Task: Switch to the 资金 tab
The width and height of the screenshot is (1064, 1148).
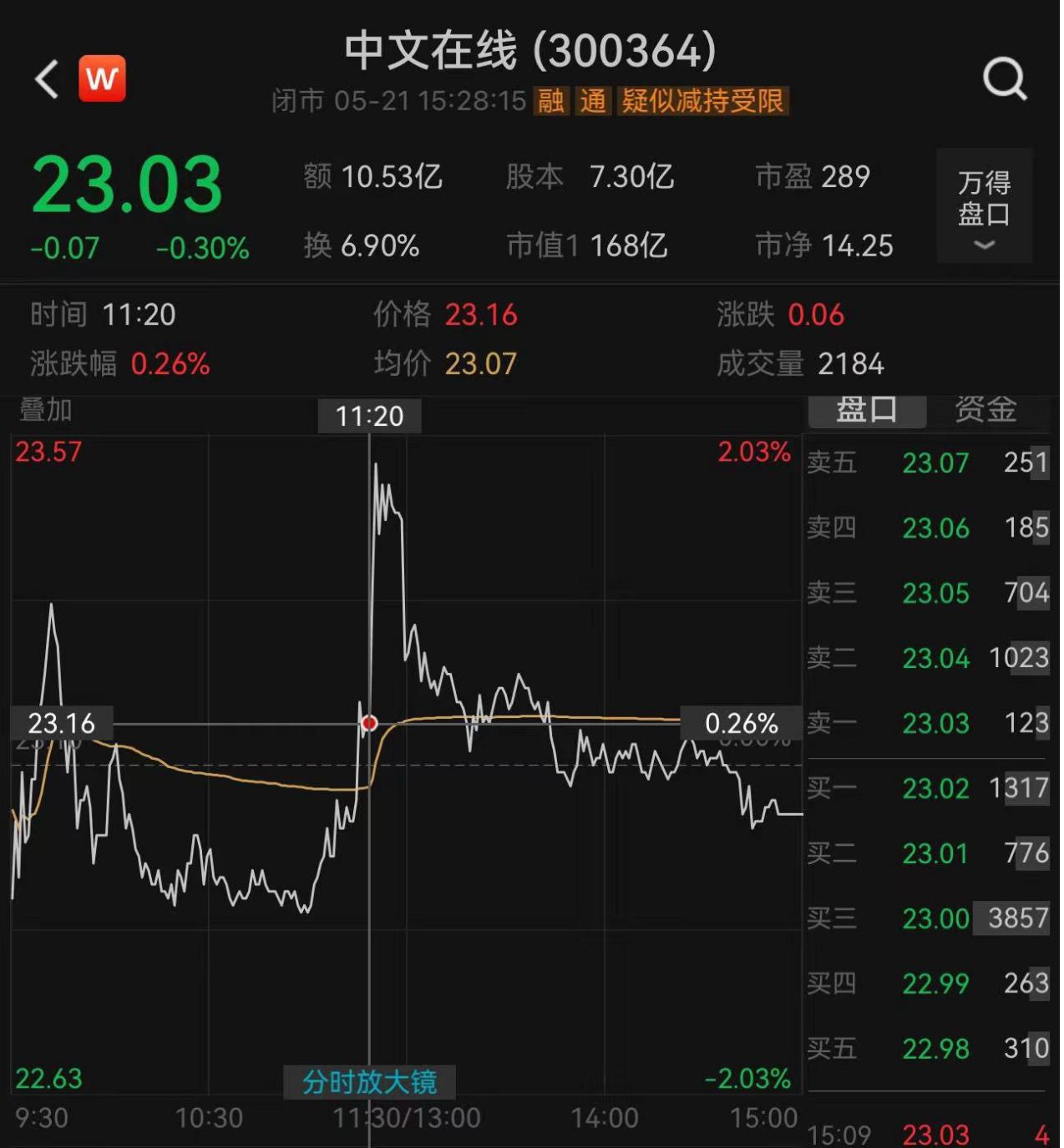Action: (x=985, y=410)
